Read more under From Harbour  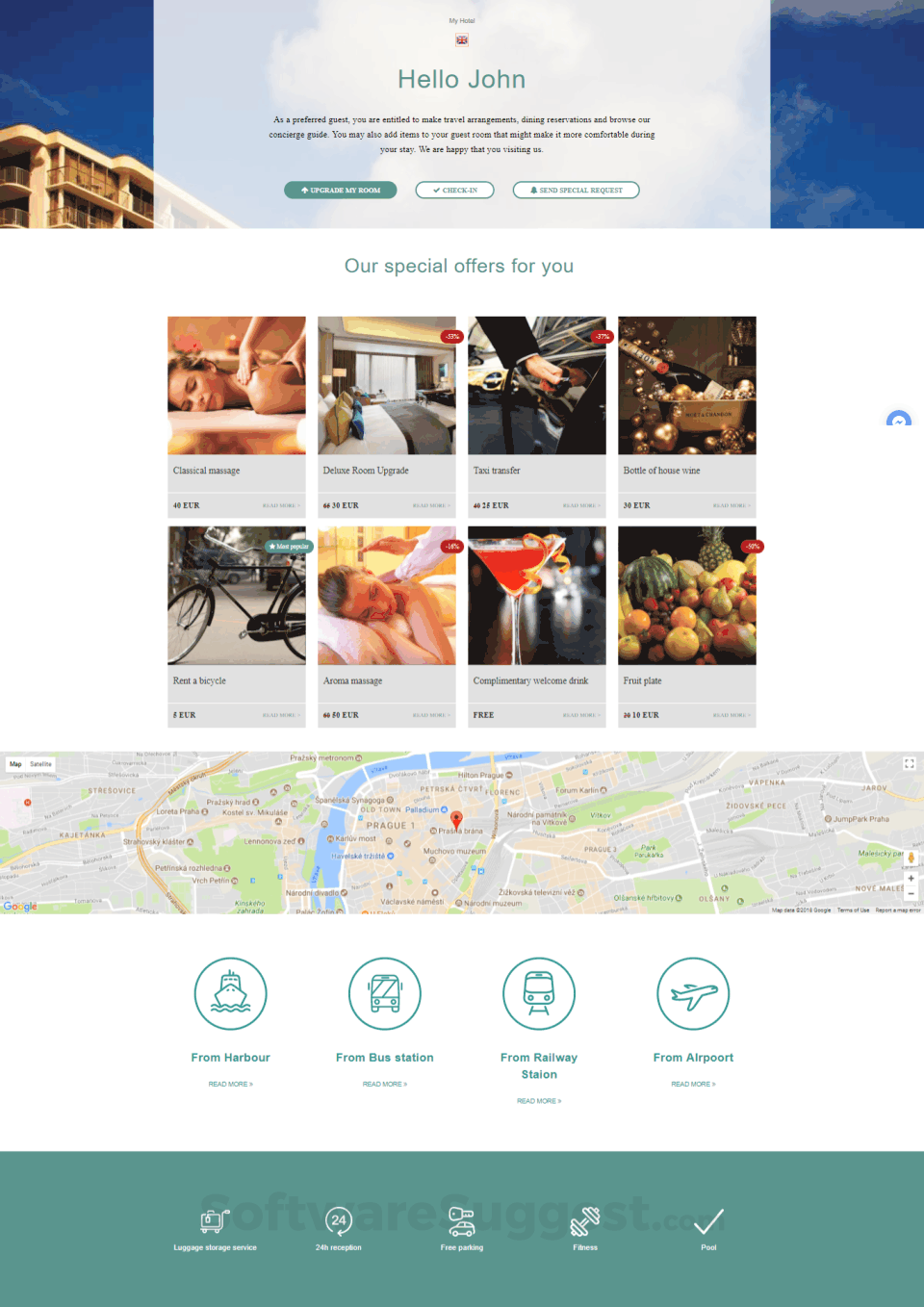230,1084
